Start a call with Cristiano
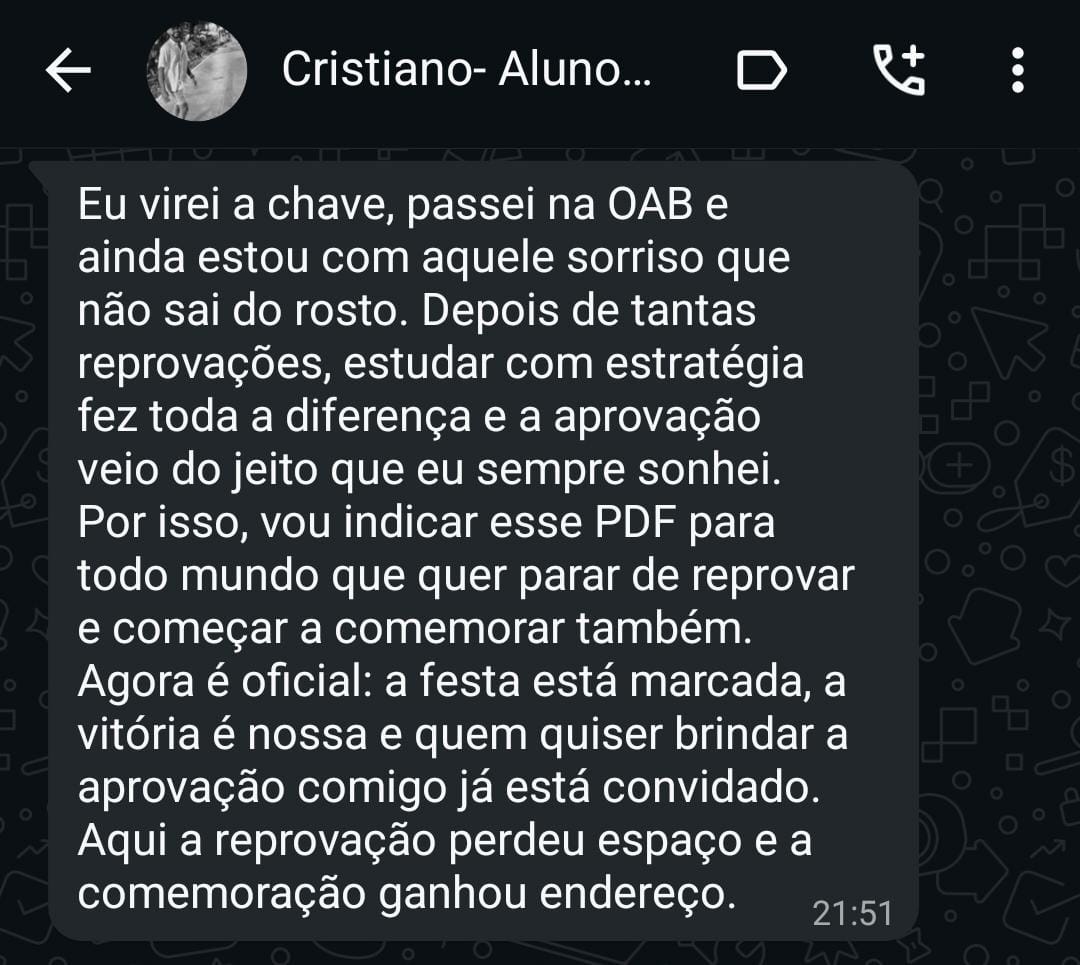 (x=899, y=71)
